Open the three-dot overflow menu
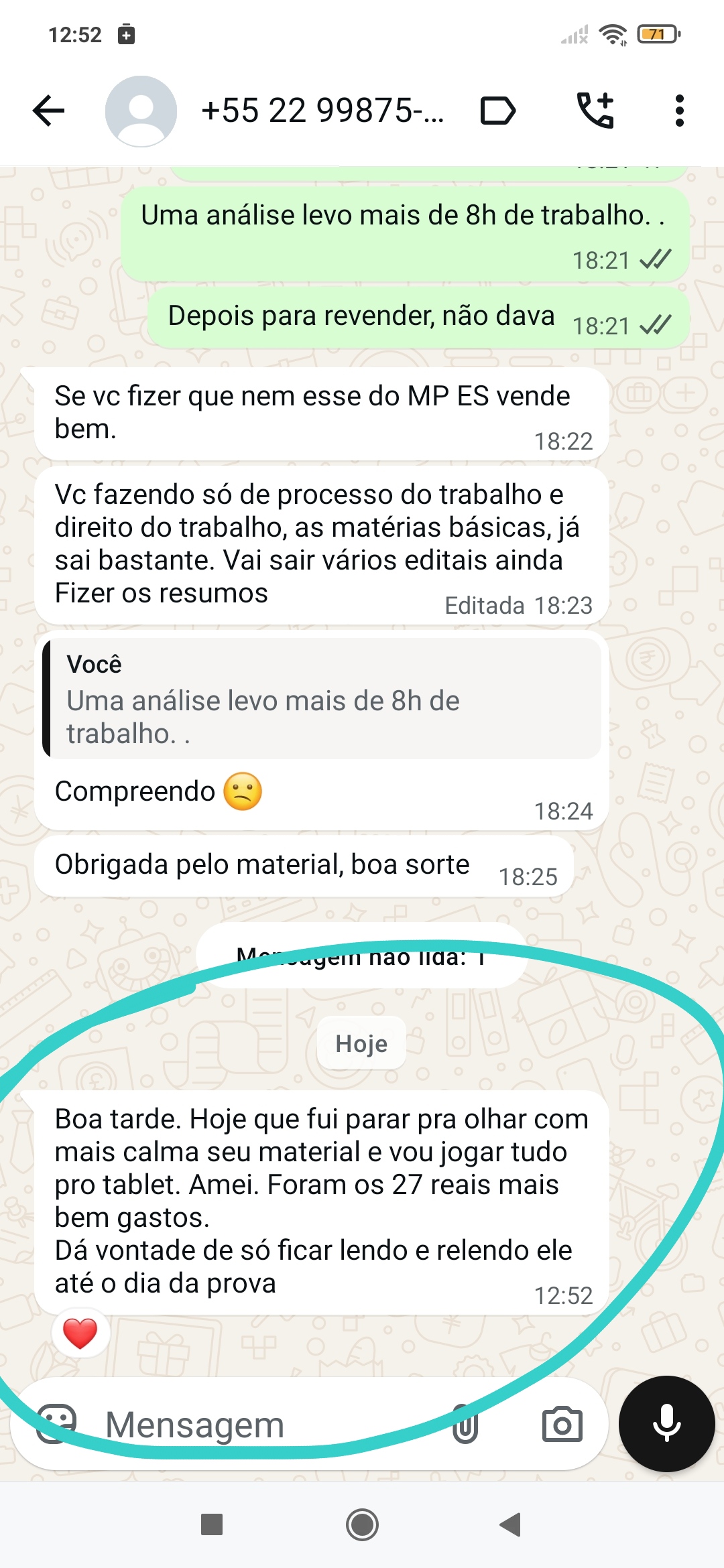This screenshot has height=1568, width=724. [x=679, y=111]
